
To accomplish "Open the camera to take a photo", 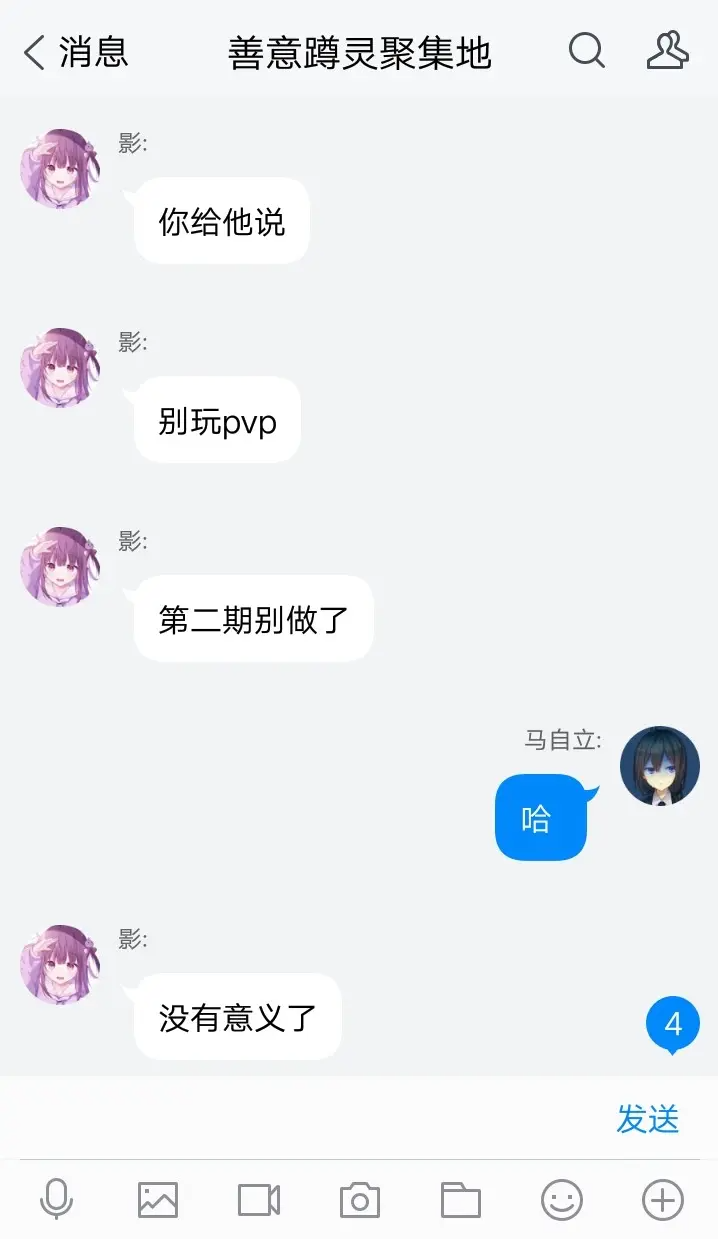I will [x=360, y=1199].
